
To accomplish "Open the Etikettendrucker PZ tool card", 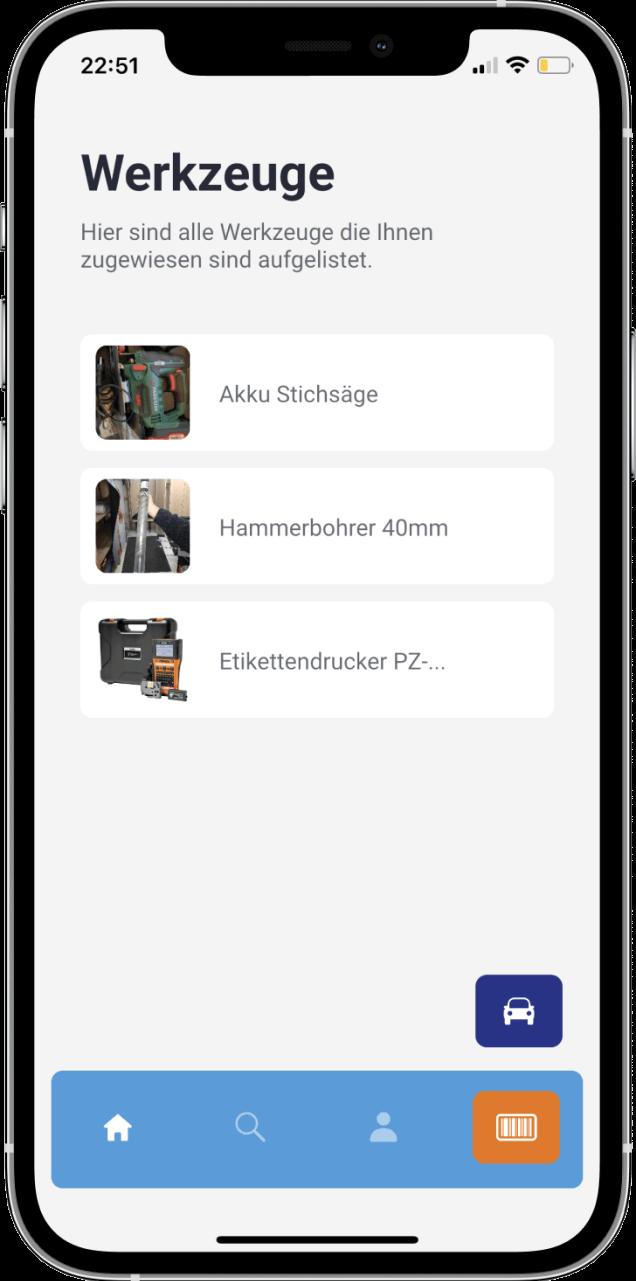I will (316, 660).
